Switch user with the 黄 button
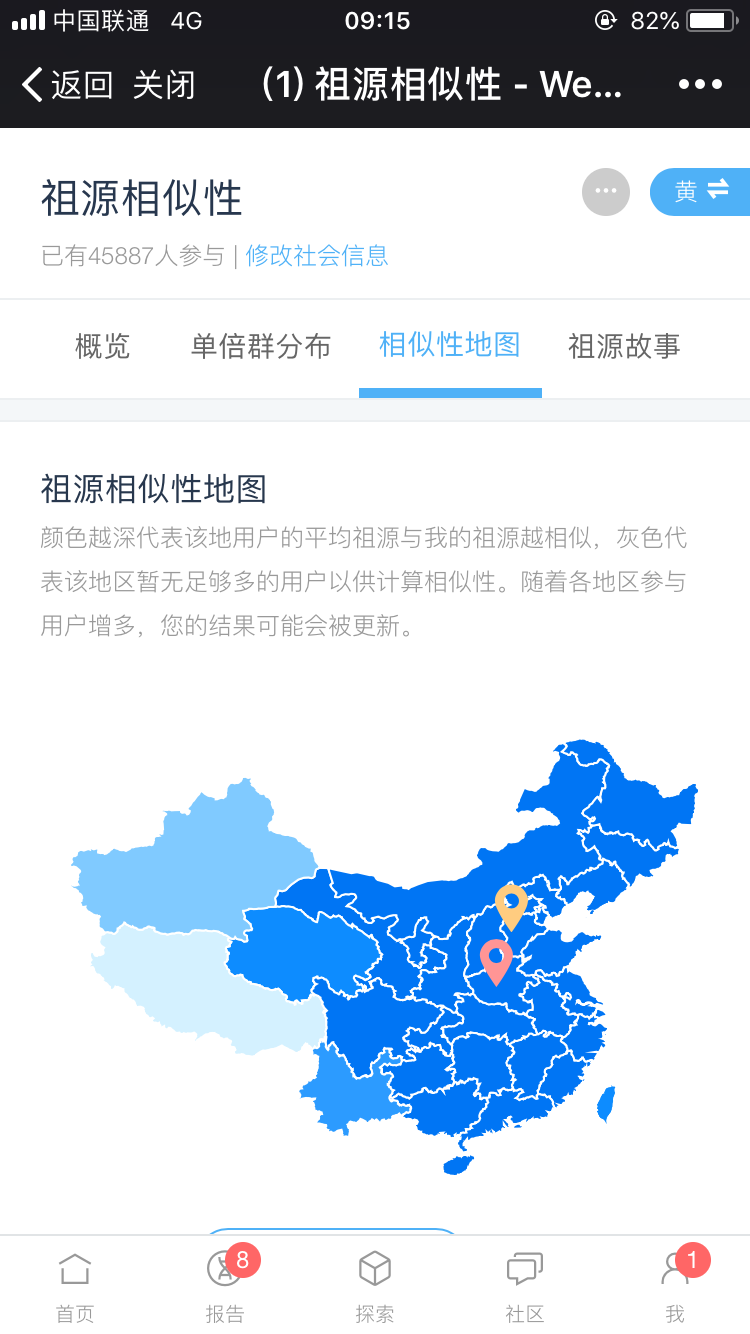The width and height of the screenshot is (750, 1334). [x=700, y=192]
